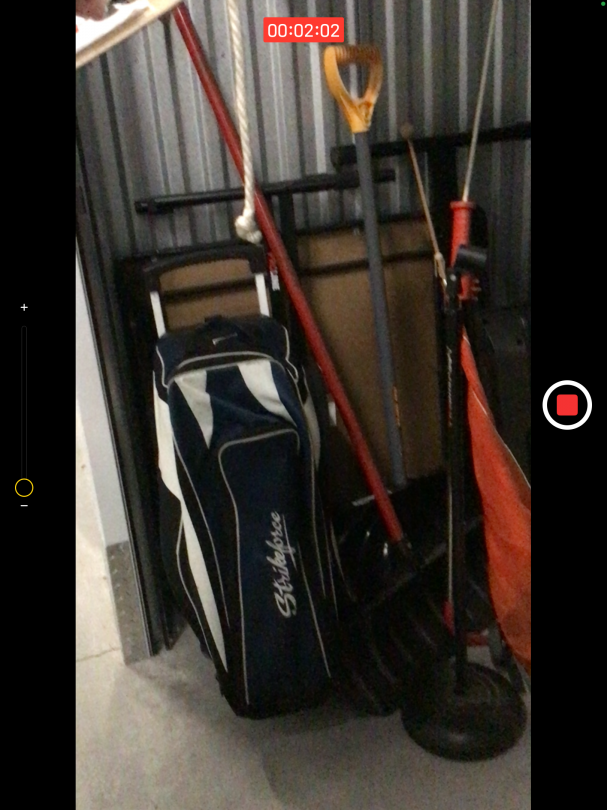Tap the yellow zoom slider knob
607x810 pixels.
pyautogui.click(x=24, y=488)
